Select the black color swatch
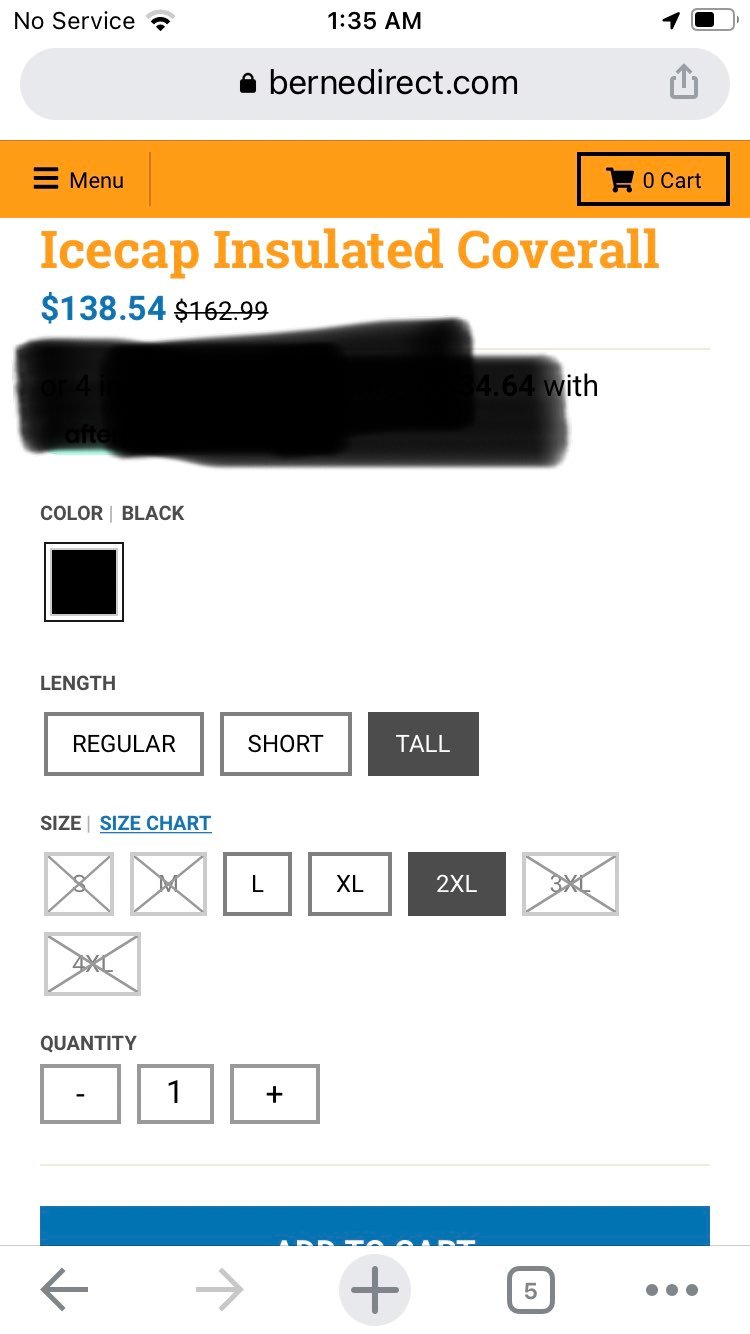 (x=84, y=582)
